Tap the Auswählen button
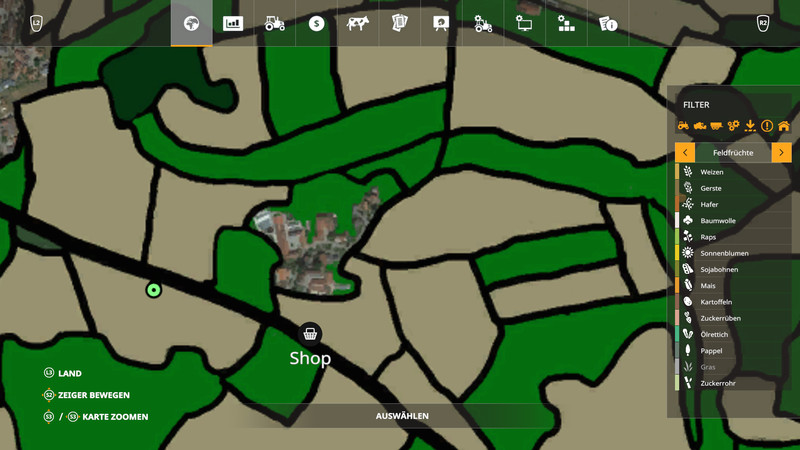Image resolution: width=800 pixels, height=450 pixels. pos(402,416)
